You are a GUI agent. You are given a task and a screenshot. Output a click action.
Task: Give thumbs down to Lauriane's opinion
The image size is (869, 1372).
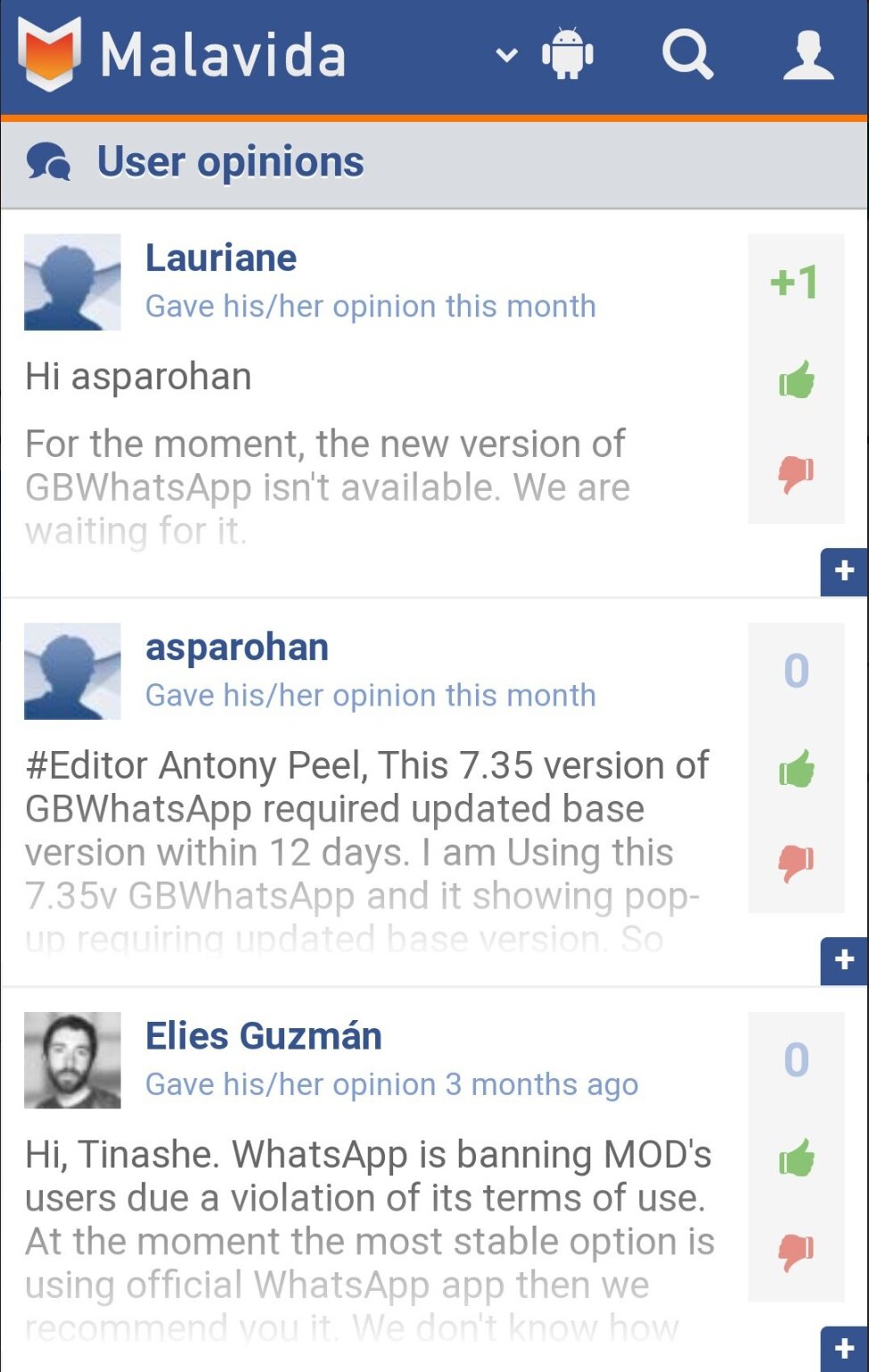click(796, 473)
